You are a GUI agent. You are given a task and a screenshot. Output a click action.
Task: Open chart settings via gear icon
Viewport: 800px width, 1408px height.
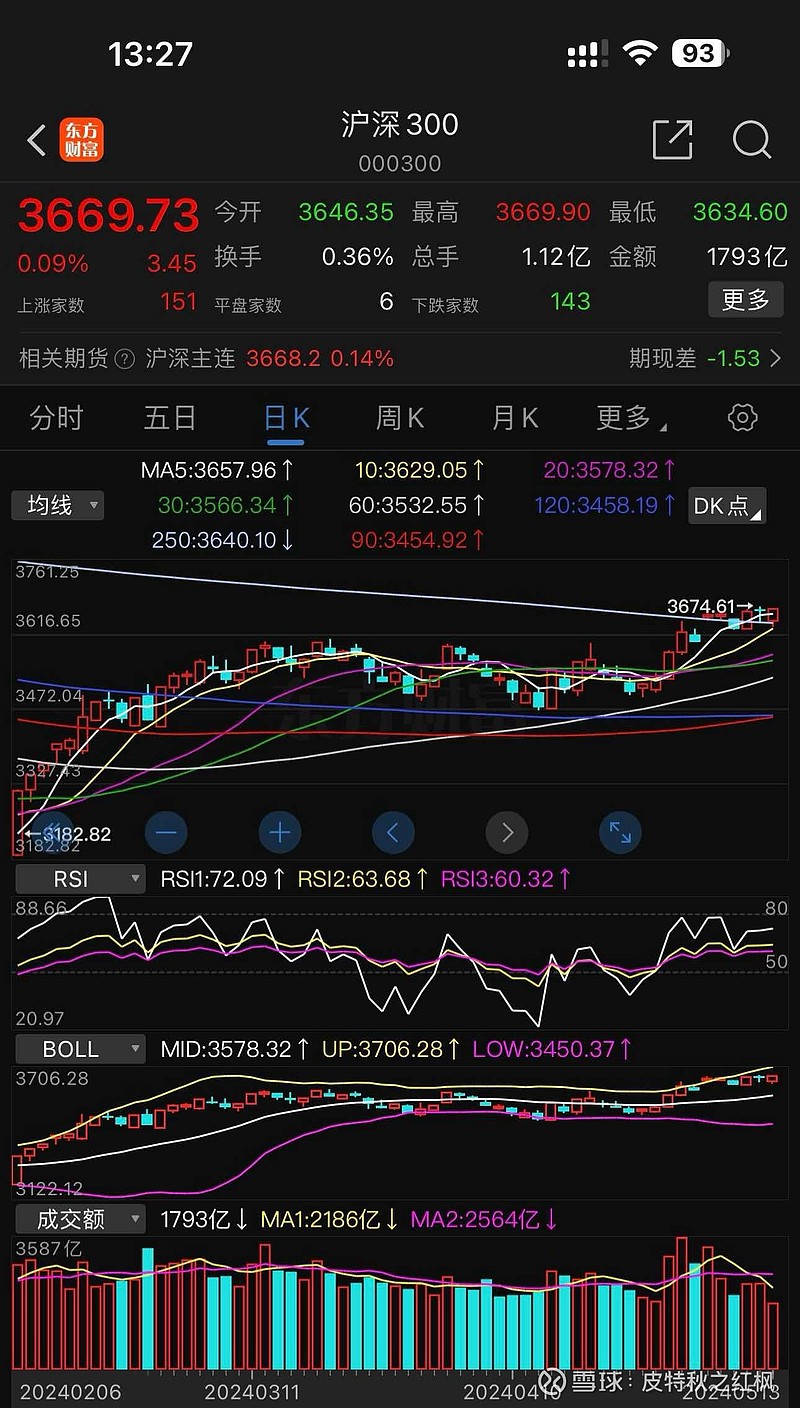(x=742, y=418)
